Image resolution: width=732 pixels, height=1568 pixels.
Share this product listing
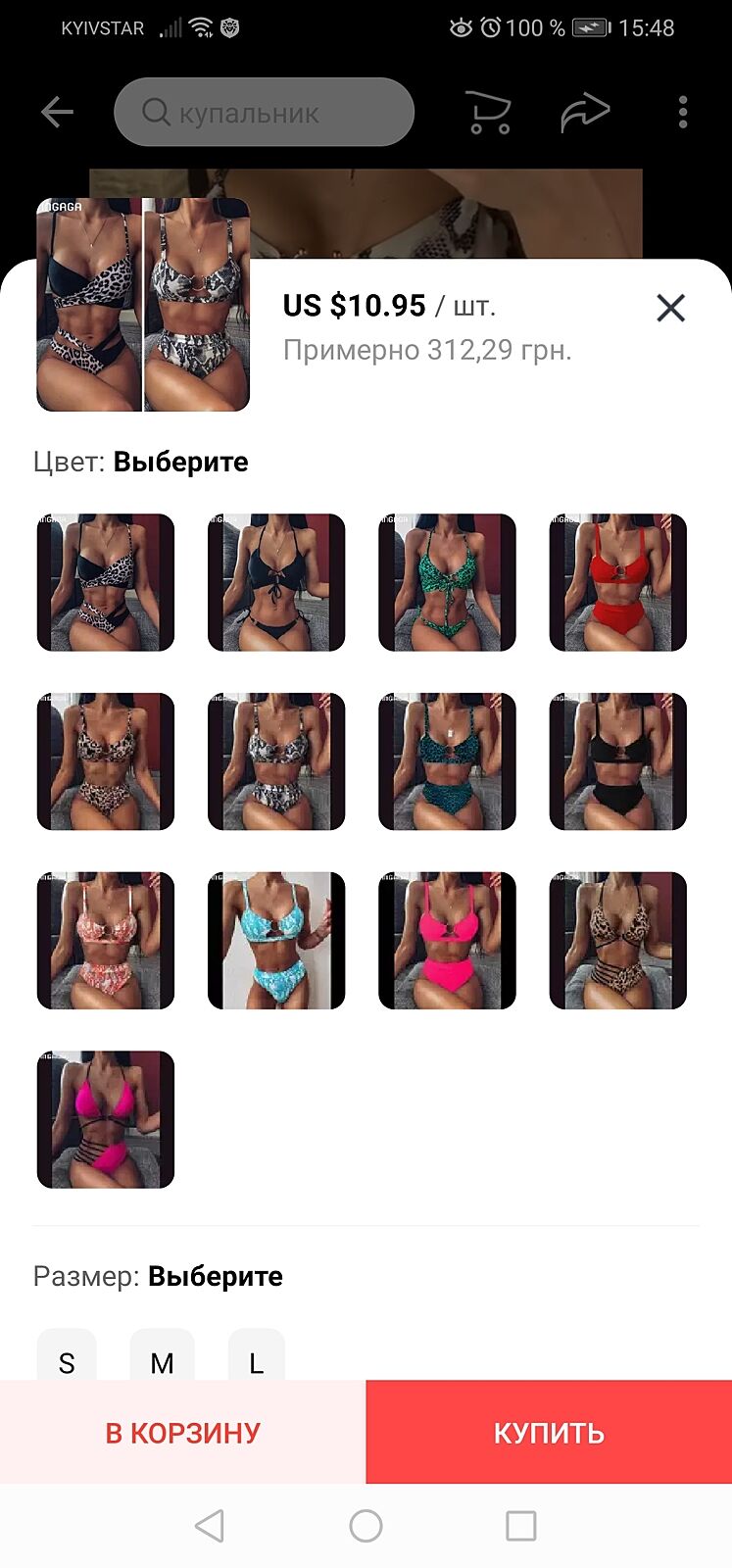[x=585, y=112]
